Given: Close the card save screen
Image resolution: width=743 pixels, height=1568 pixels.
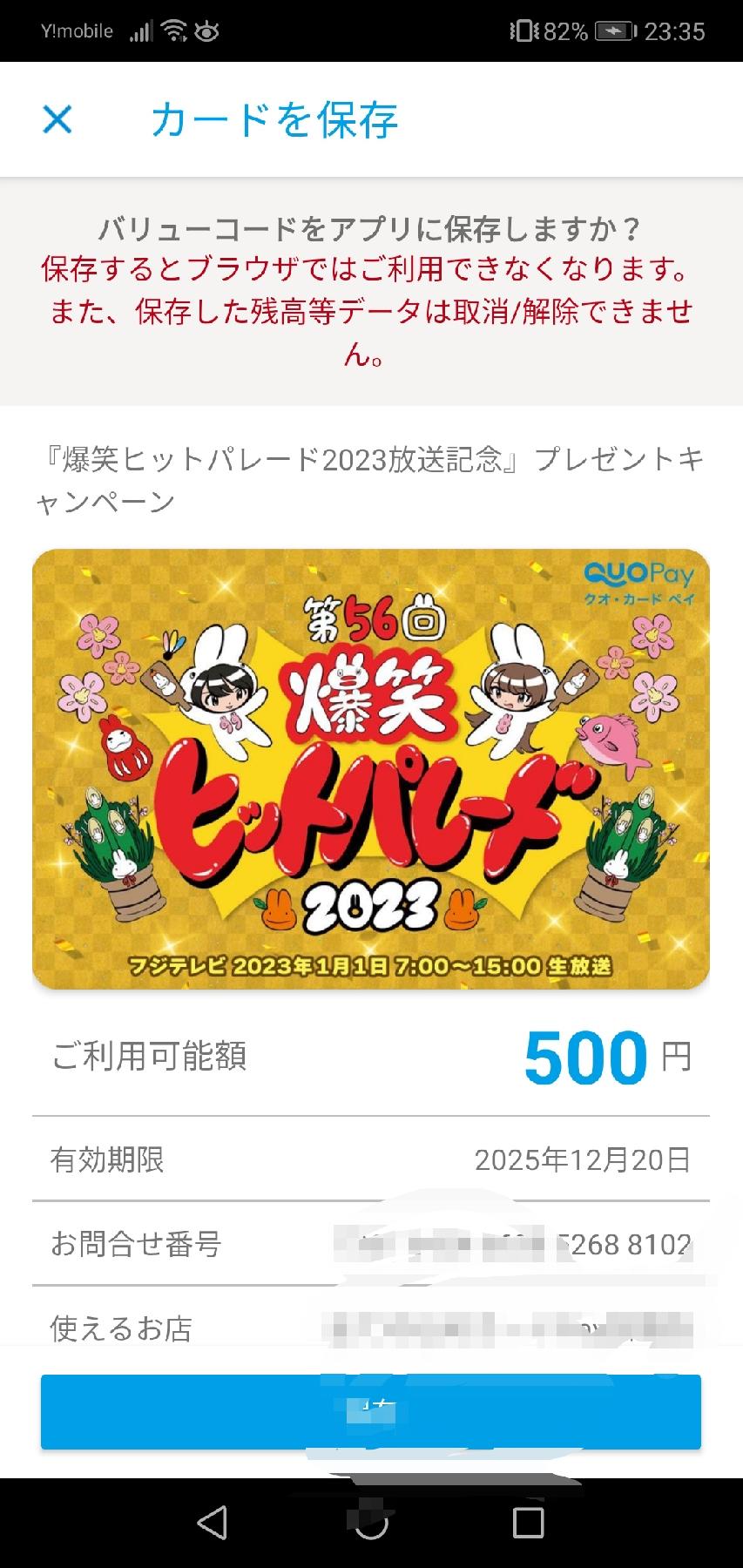Looking at the screenshot, I should [x=57, y=119].
